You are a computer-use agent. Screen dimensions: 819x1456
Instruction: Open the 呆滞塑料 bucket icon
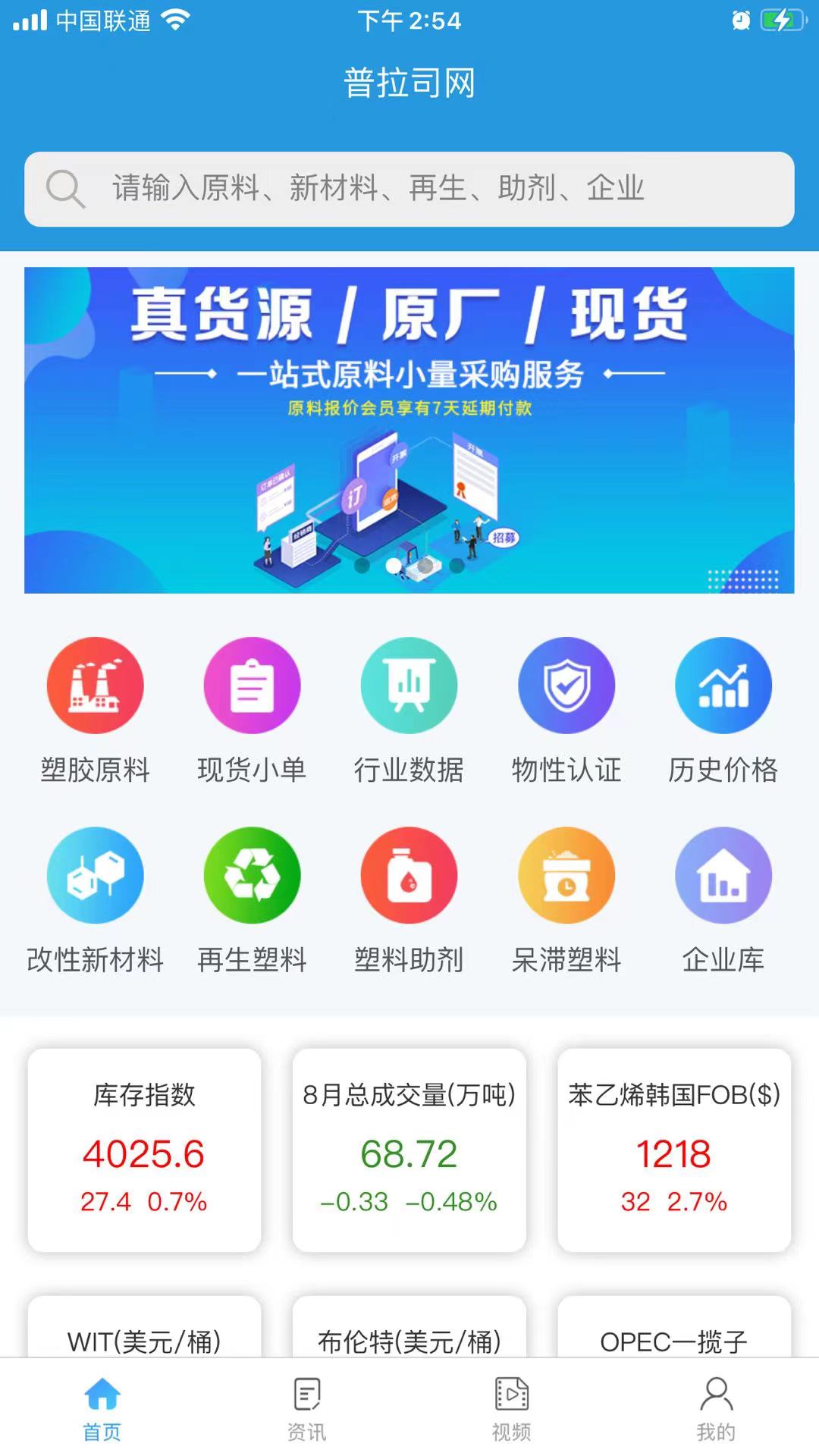[566, 875]
